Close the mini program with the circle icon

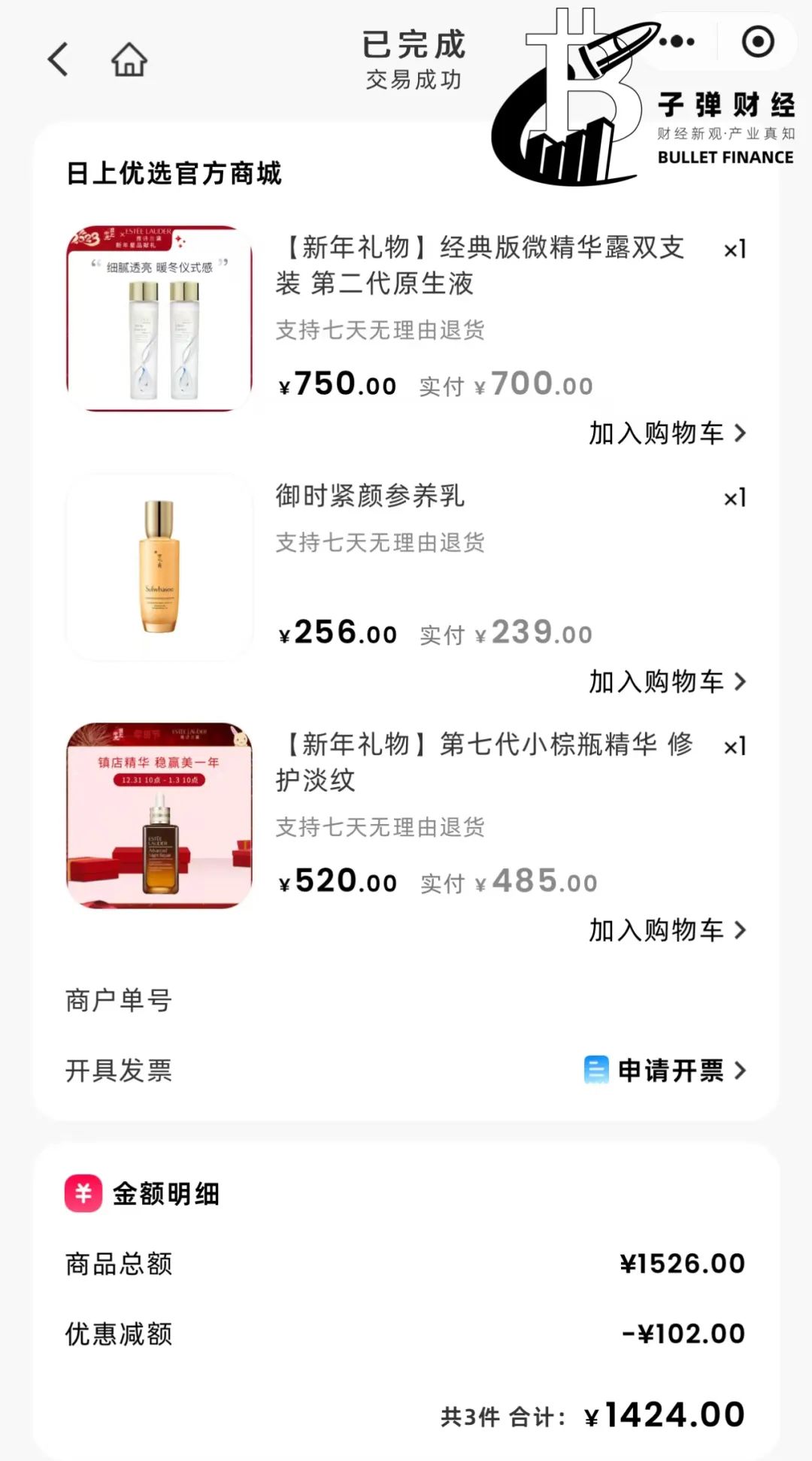click(757, 41)
